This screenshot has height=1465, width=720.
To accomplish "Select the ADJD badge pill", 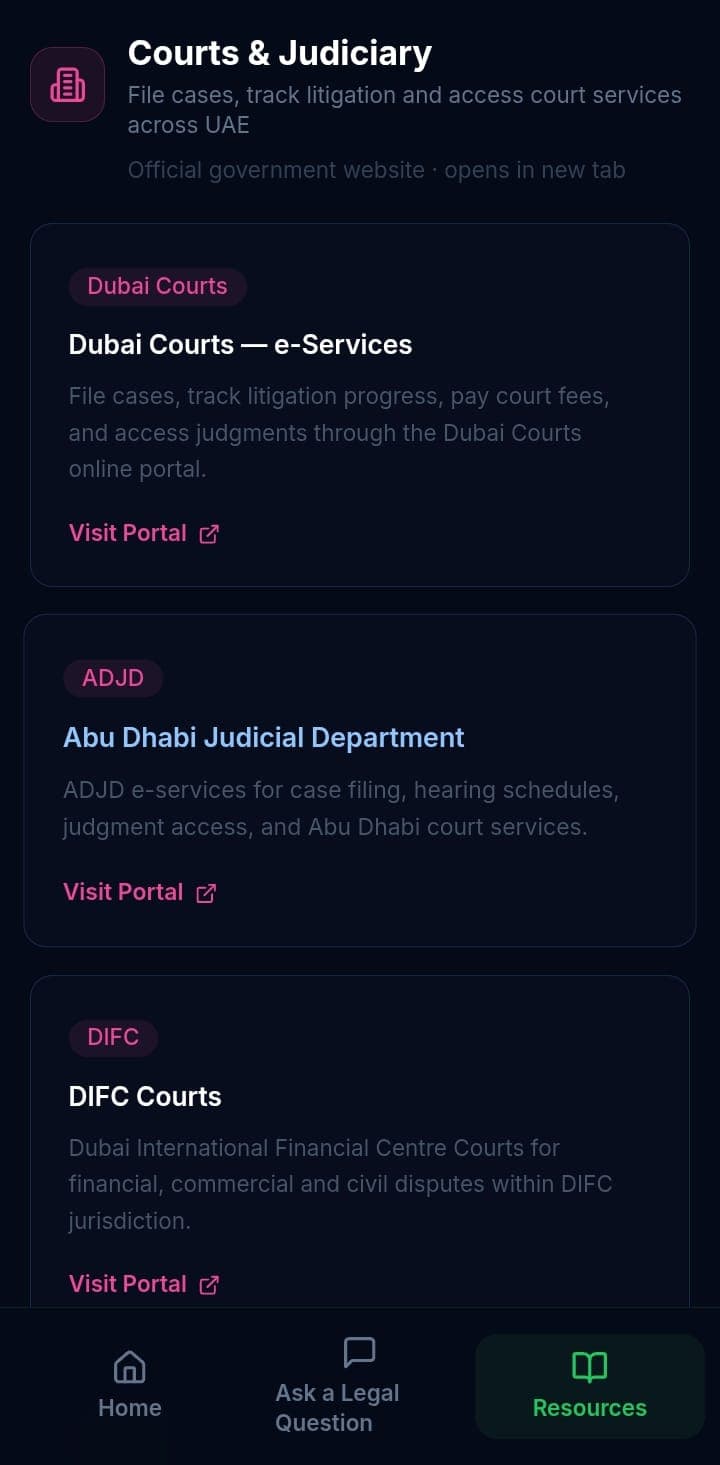I will 112,678.
